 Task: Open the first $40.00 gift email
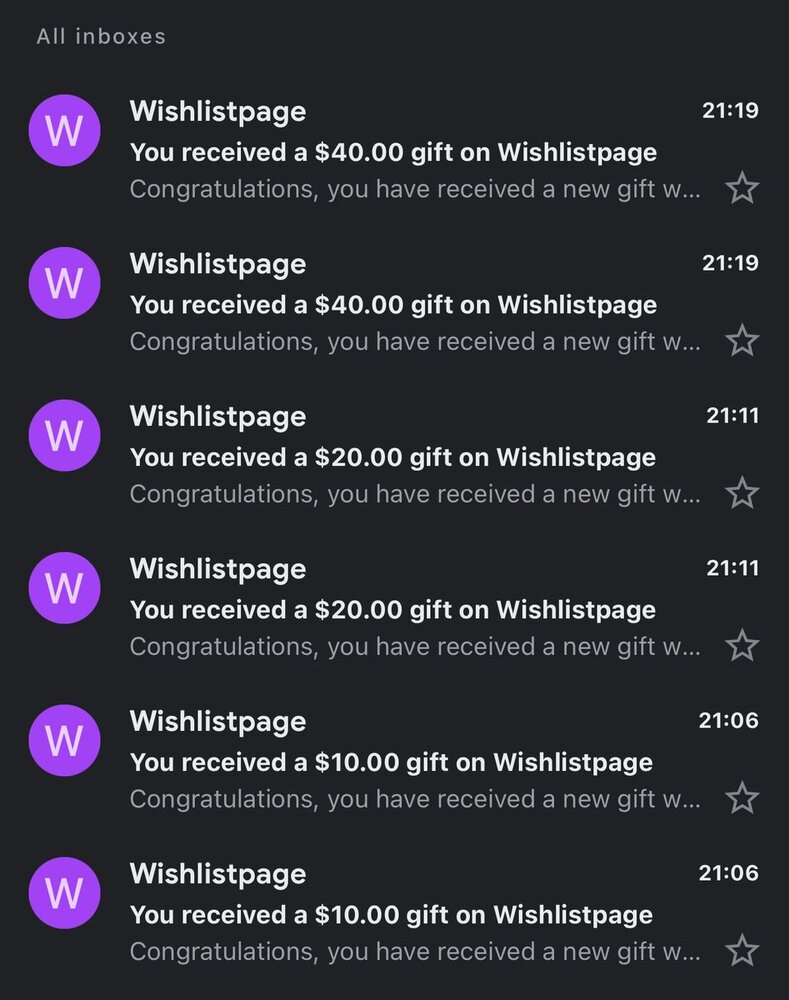(x=393, y=152)
